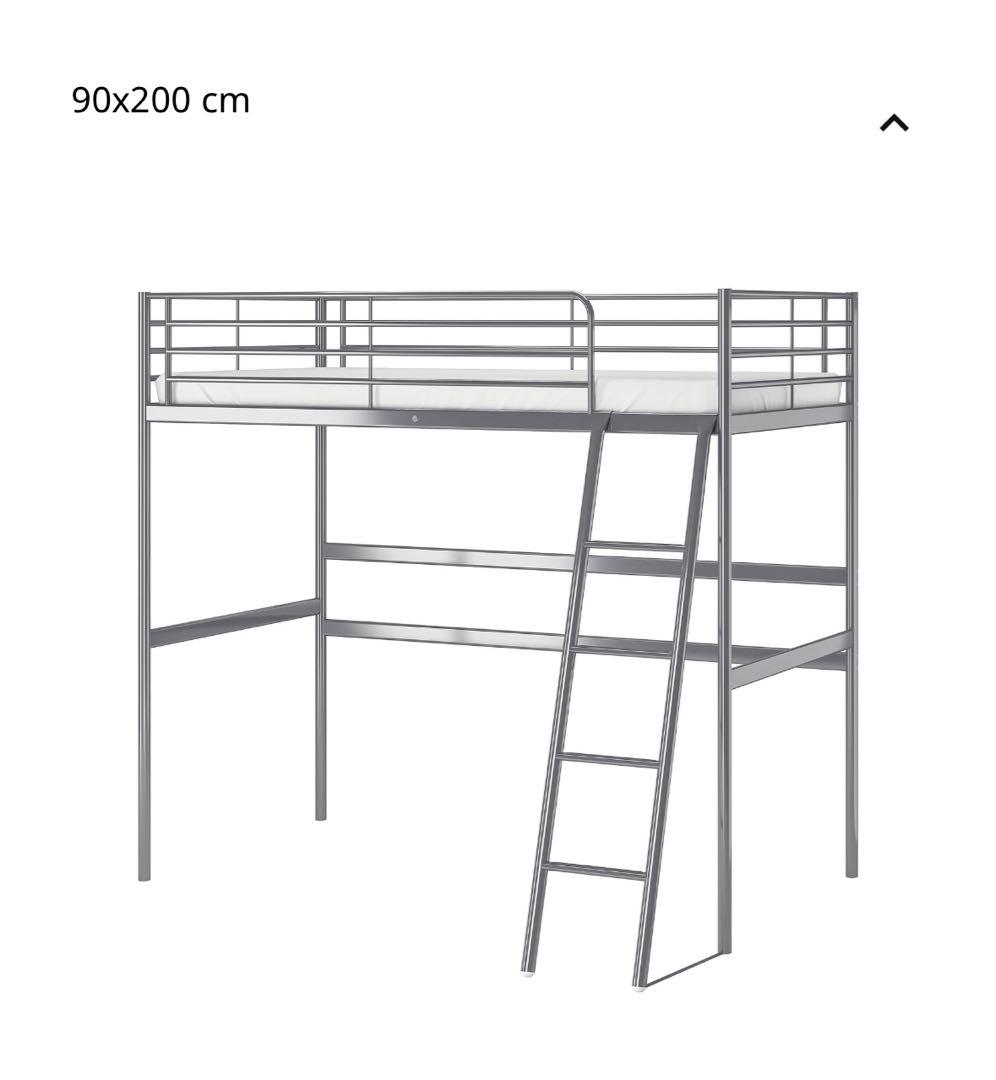Click the white space below the bed
The height and width of the screenshot is (1080, 996).
(400, 1040)
